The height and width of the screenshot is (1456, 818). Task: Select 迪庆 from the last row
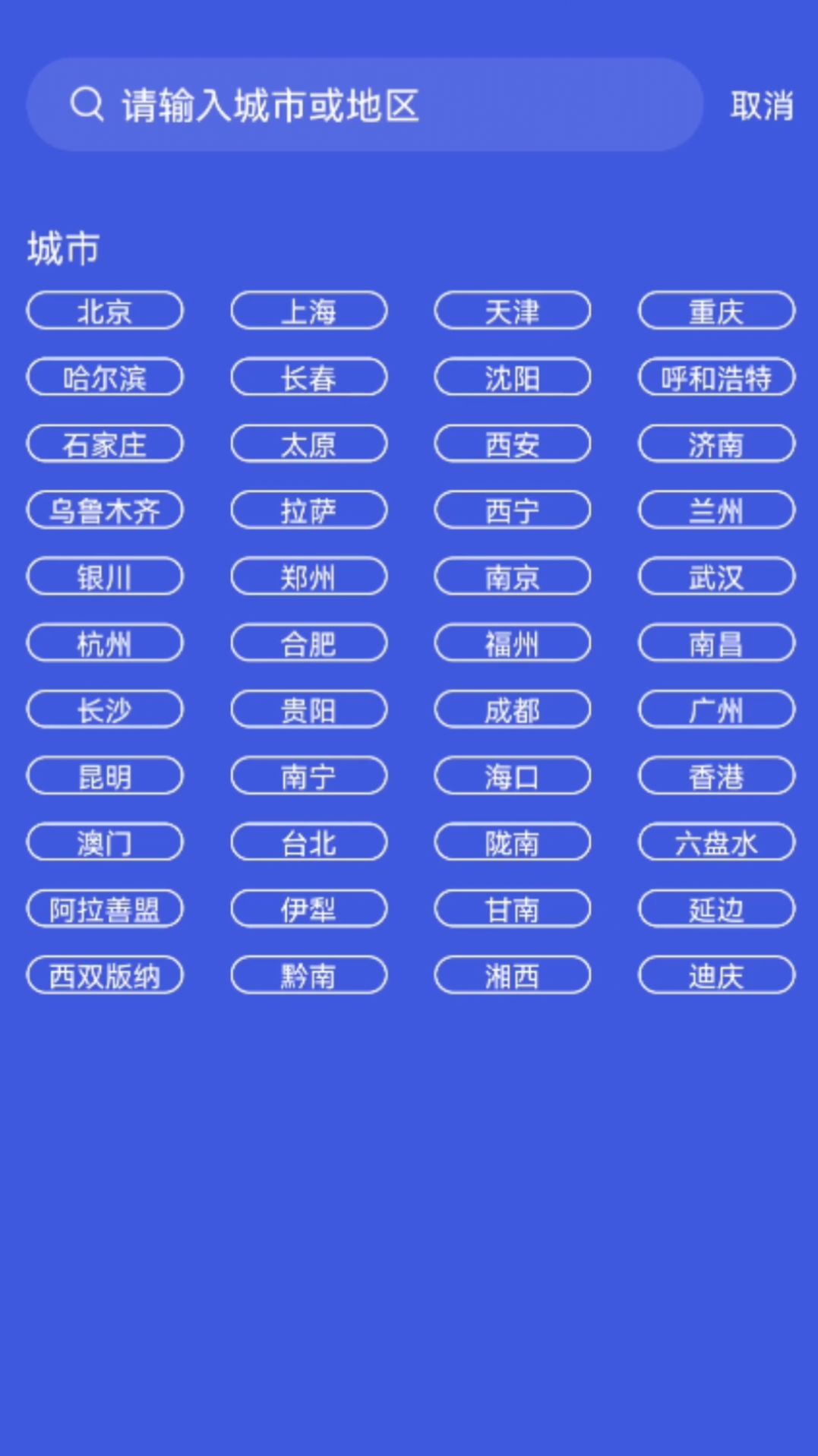[716, 975]
